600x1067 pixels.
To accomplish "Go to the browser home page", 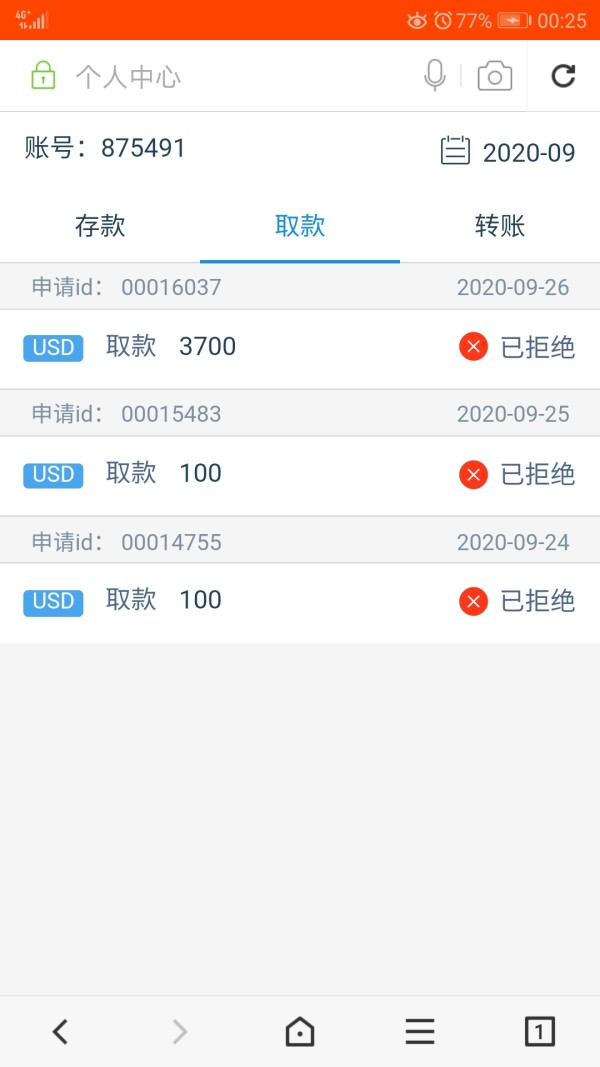I will tap(300, 1032).
